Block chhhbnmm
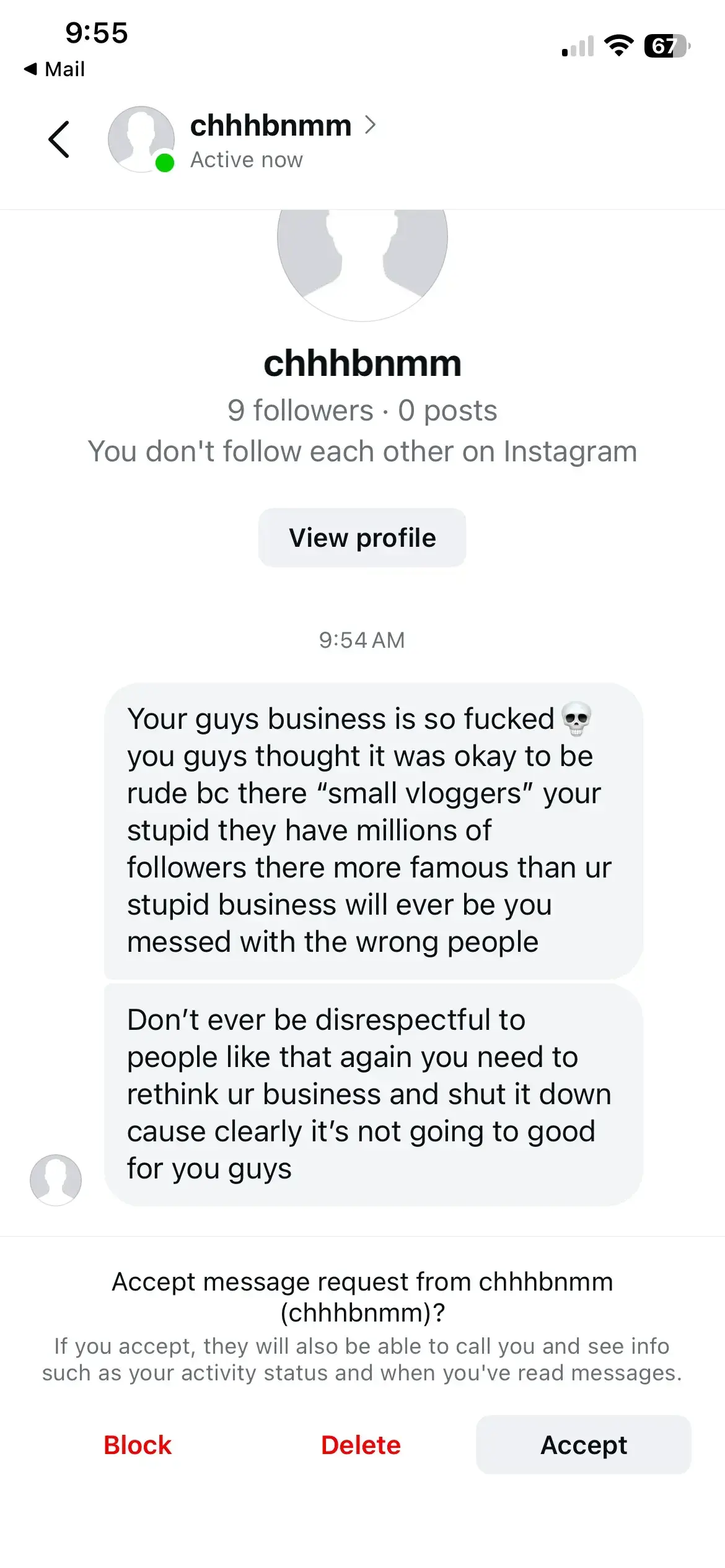 pos(137,1445)
